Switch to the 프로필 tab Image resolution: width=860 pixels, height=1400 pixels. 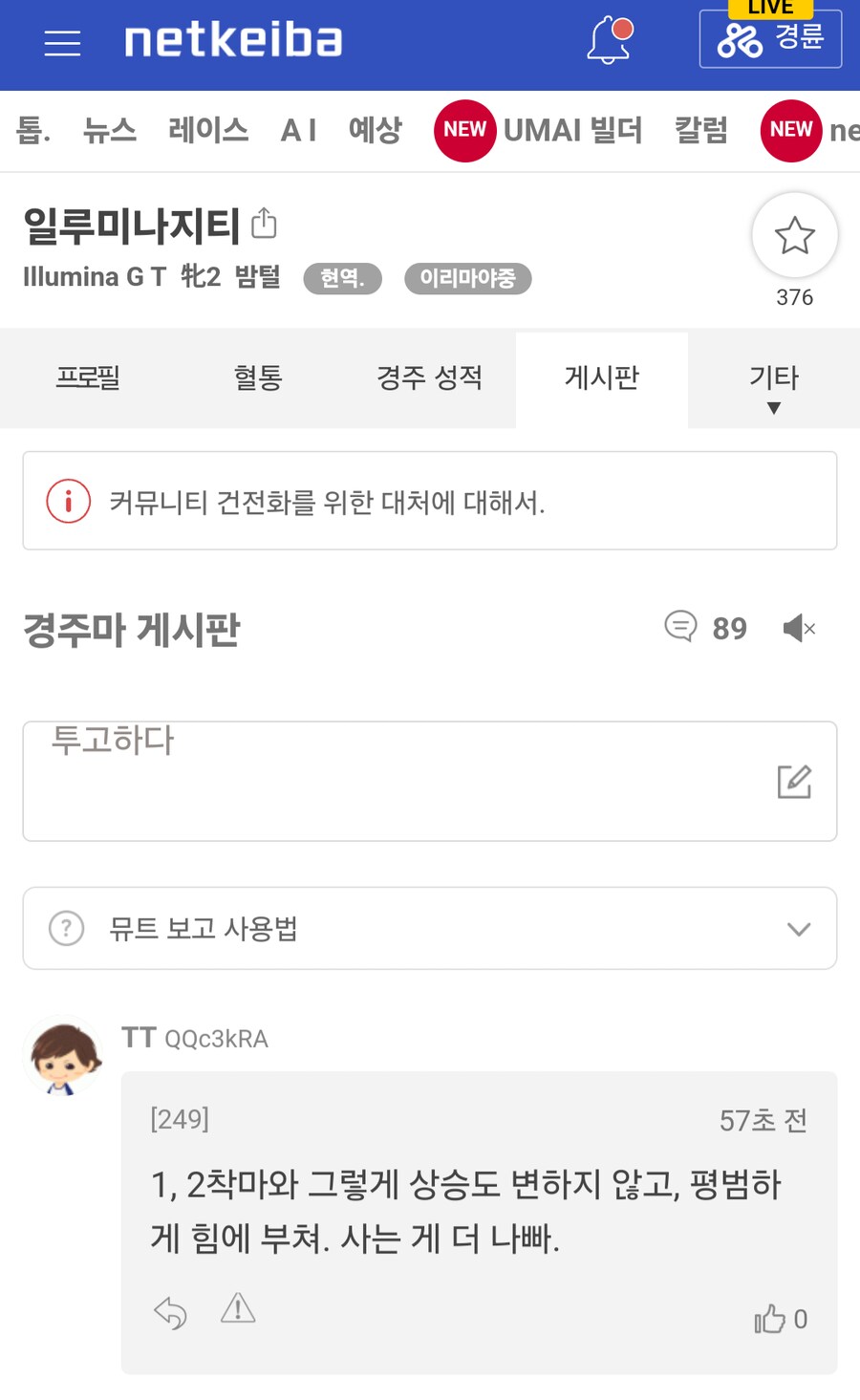click(88, 378)
